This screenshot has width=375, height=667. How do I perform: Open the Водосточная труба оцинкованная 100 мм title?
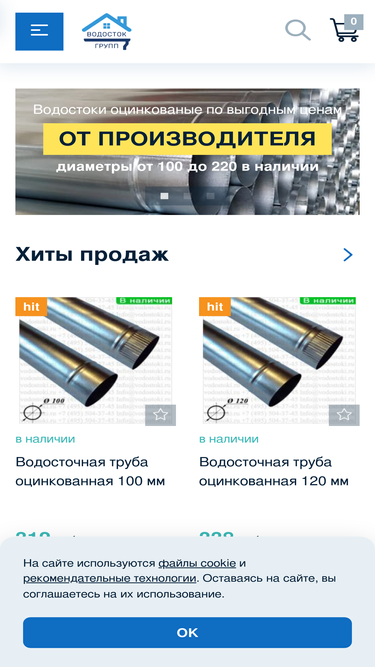[90, 472]
